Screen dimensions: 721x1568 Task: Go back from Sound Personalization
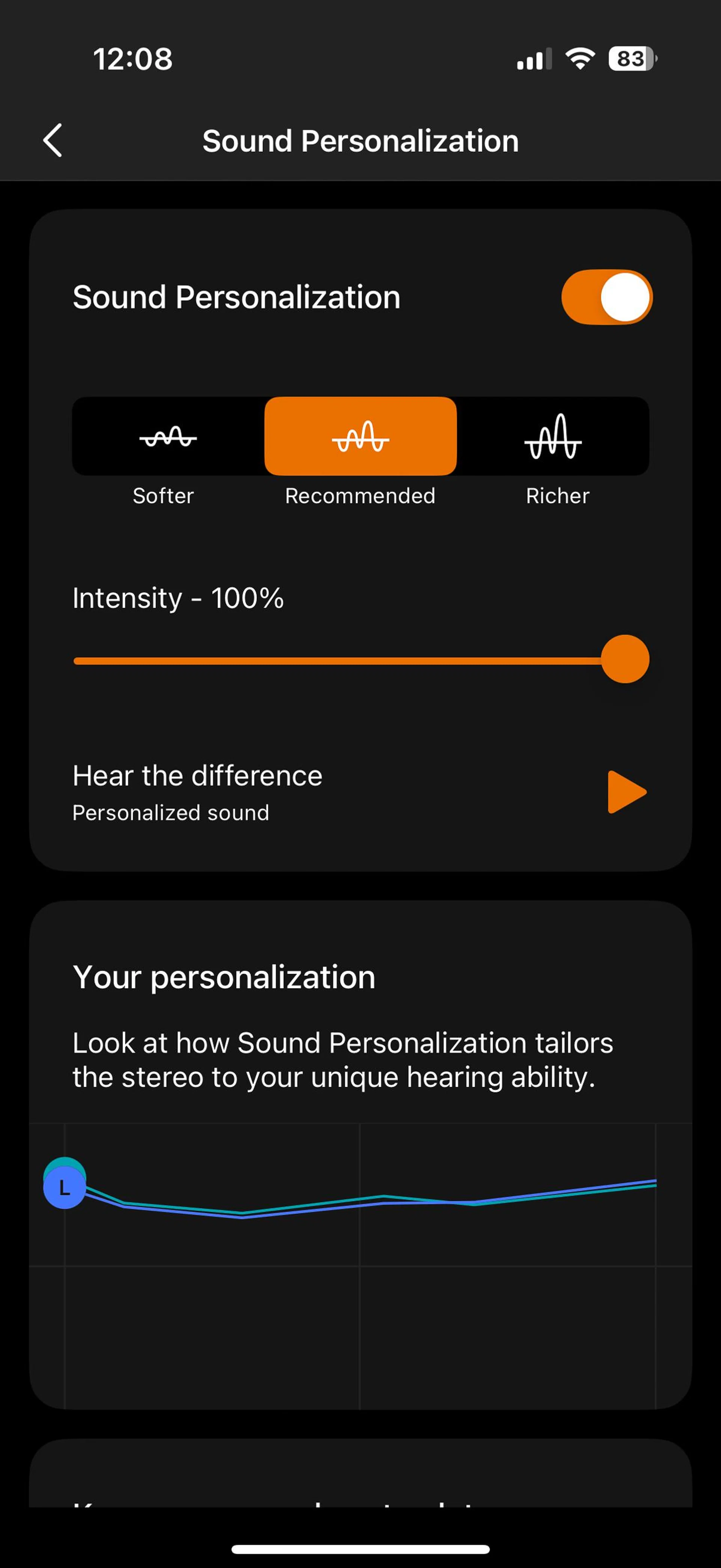coord(53,140)
